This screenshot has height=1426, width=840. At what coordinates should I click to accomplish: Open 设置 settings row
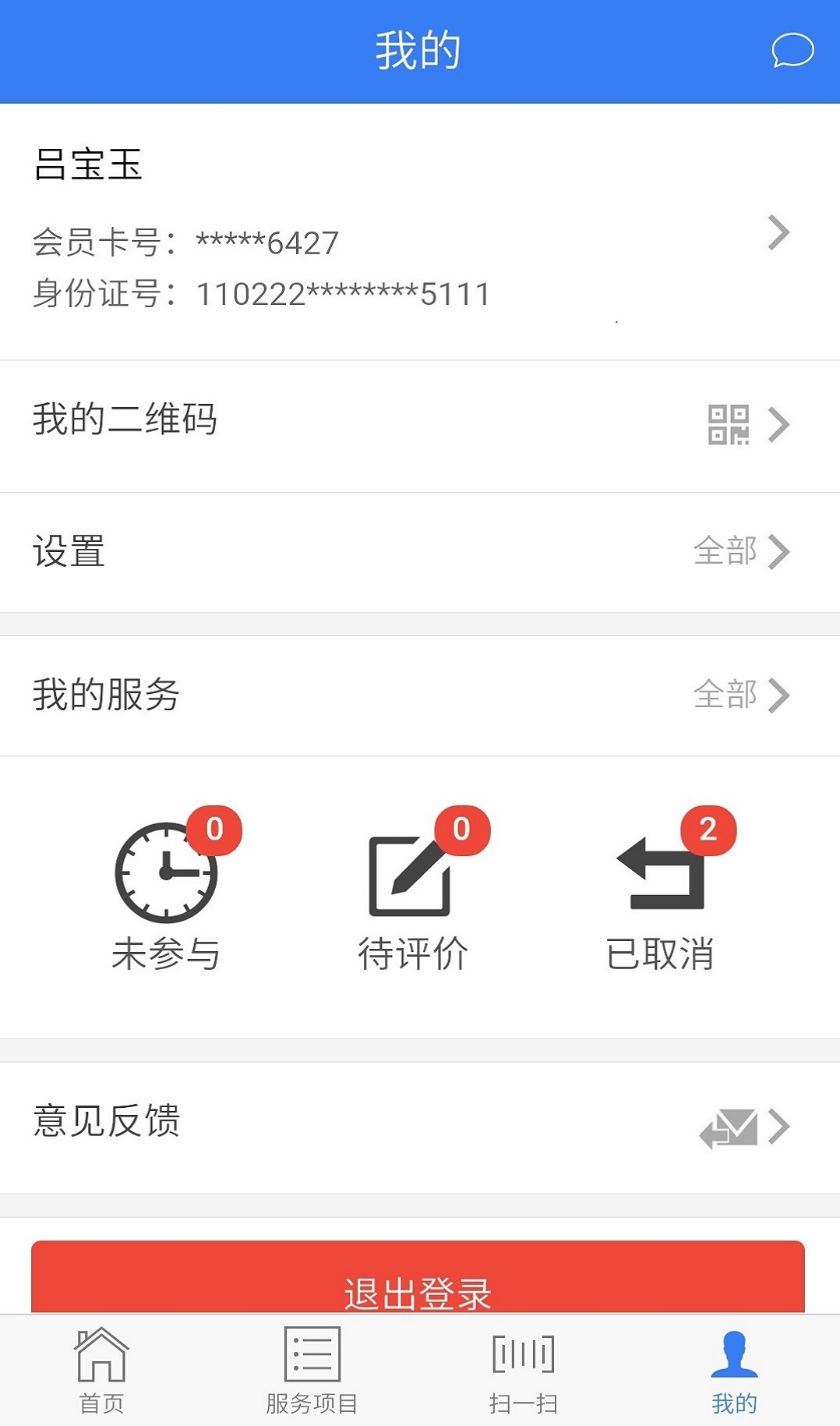click(x=419, y=552)
